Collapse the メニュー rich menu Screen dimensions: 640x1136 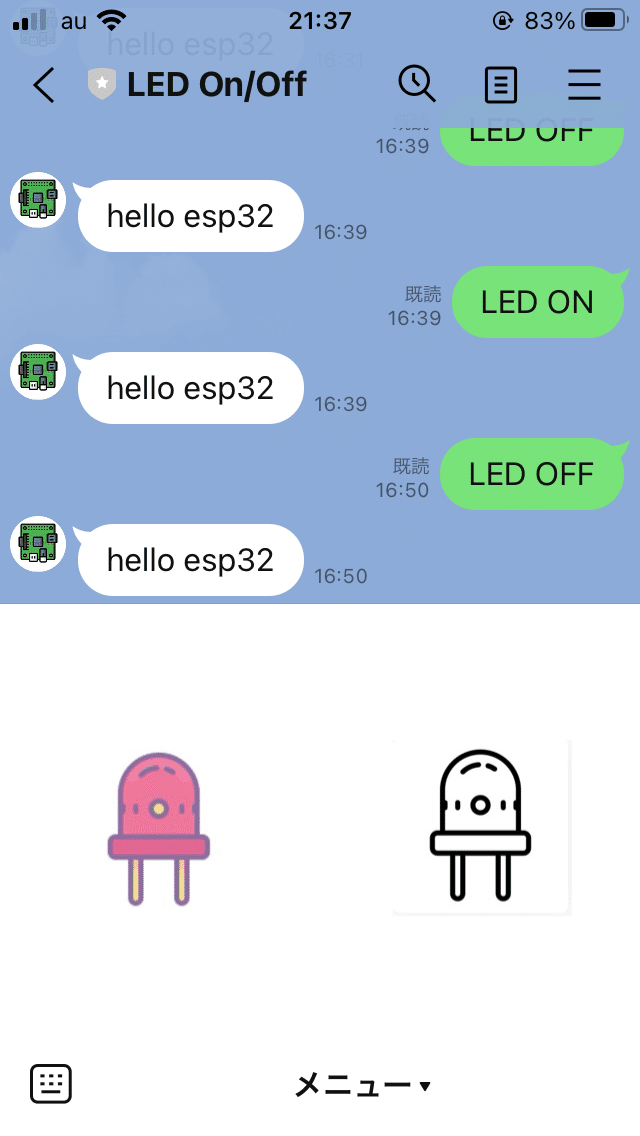click(362, 1085)
